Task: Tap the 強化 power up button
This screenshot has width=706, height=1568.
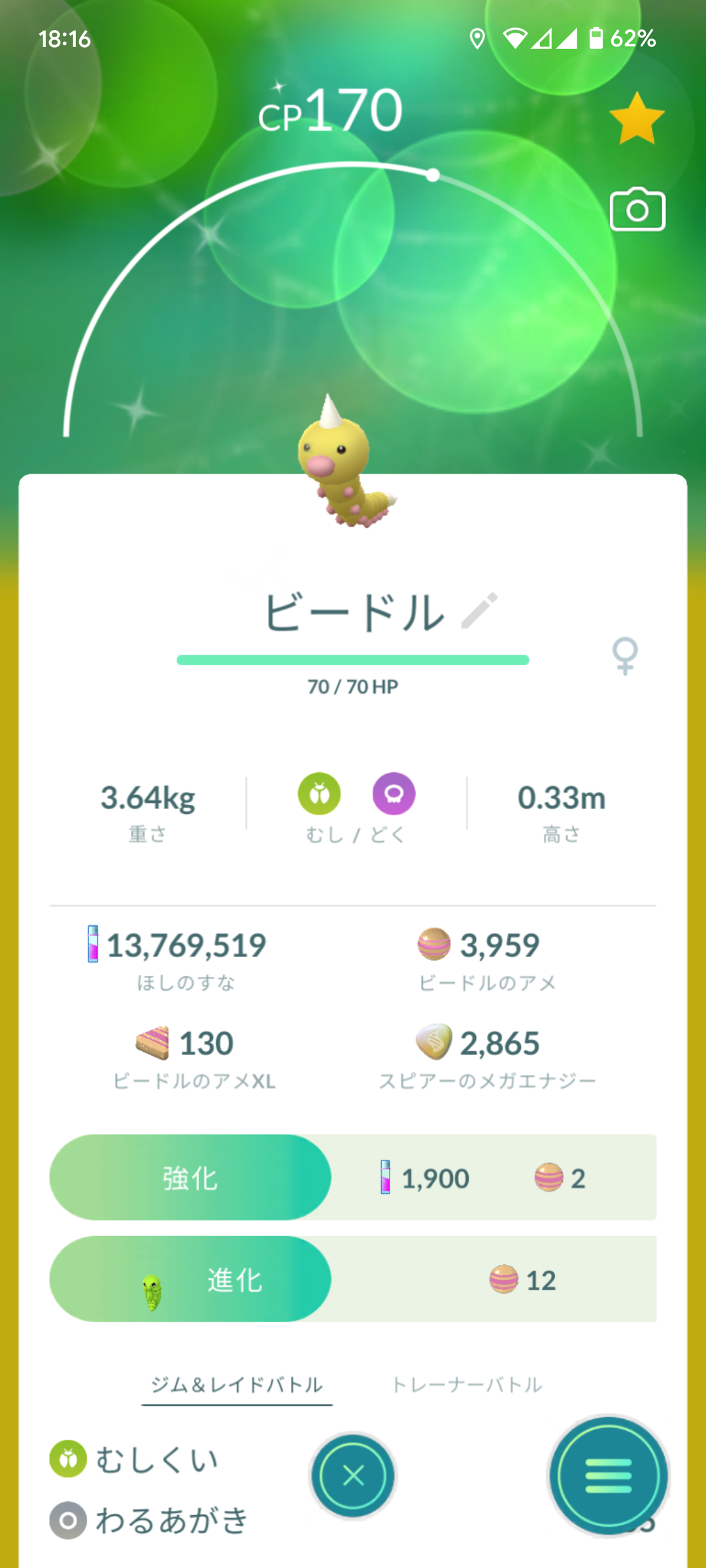Action: click(190, 1177)
